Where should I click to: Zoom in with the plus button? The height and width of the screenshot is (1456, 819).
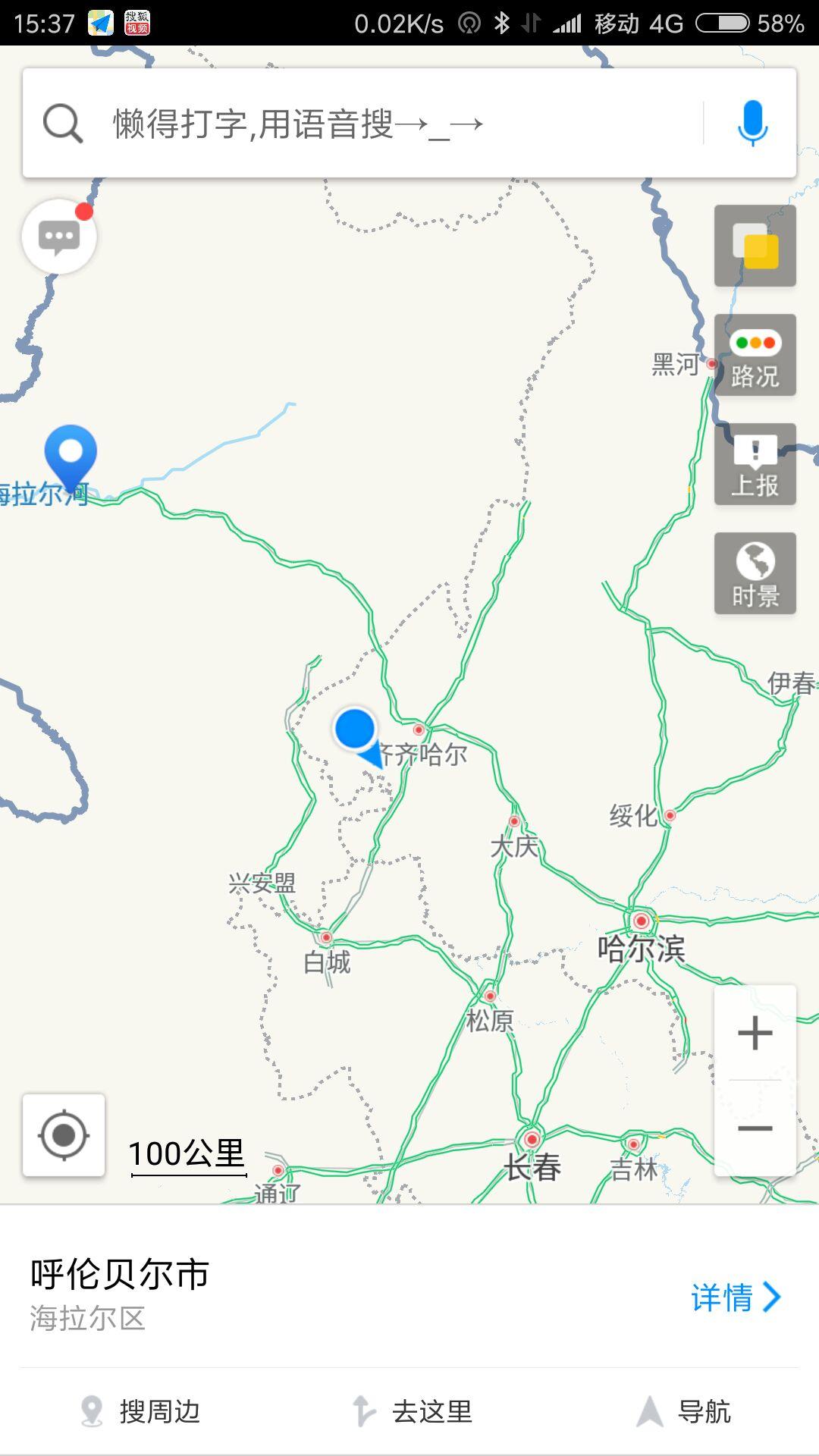[x=754, y=1033]
